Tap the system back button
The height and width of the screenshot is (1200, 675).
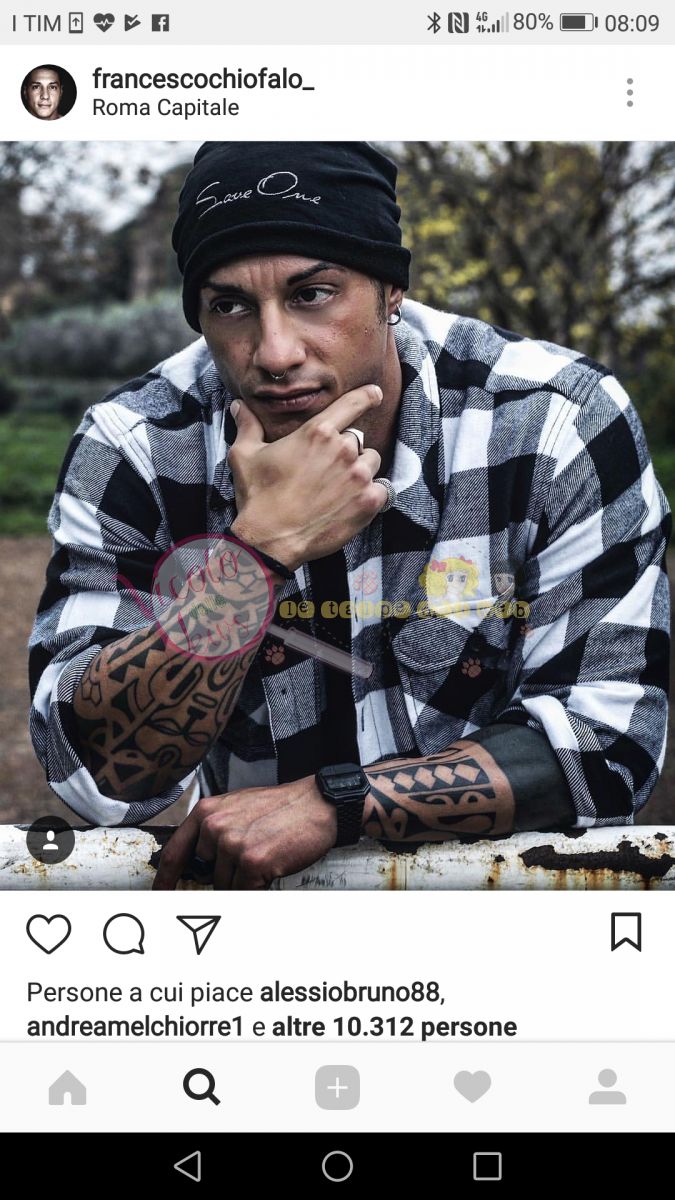187,1166
